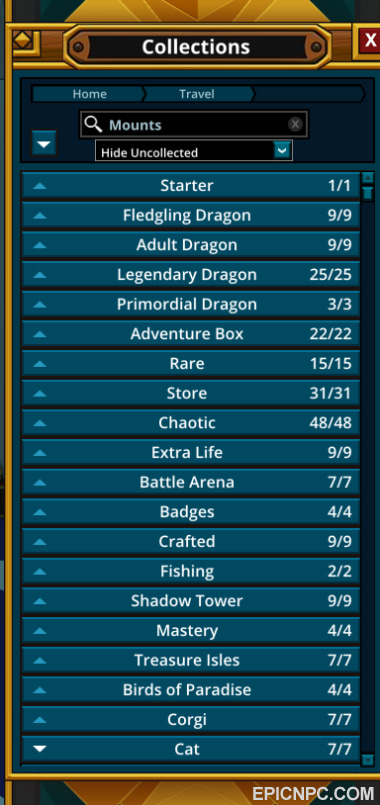Collapse the Cat category
Screen dimensions: 380x805
(x=191, y=749)
